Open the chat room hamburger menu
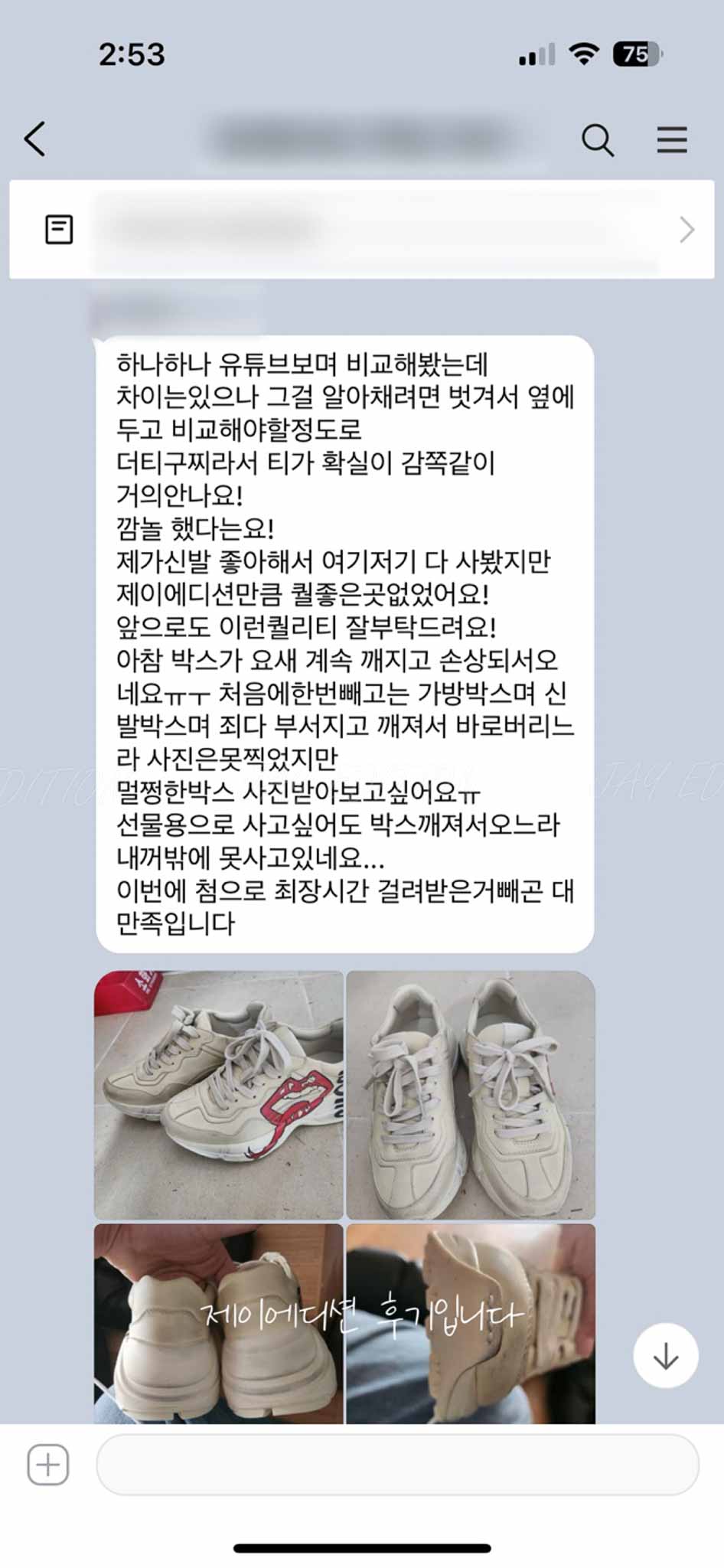 pyautogui.click(x=671, y=140)
